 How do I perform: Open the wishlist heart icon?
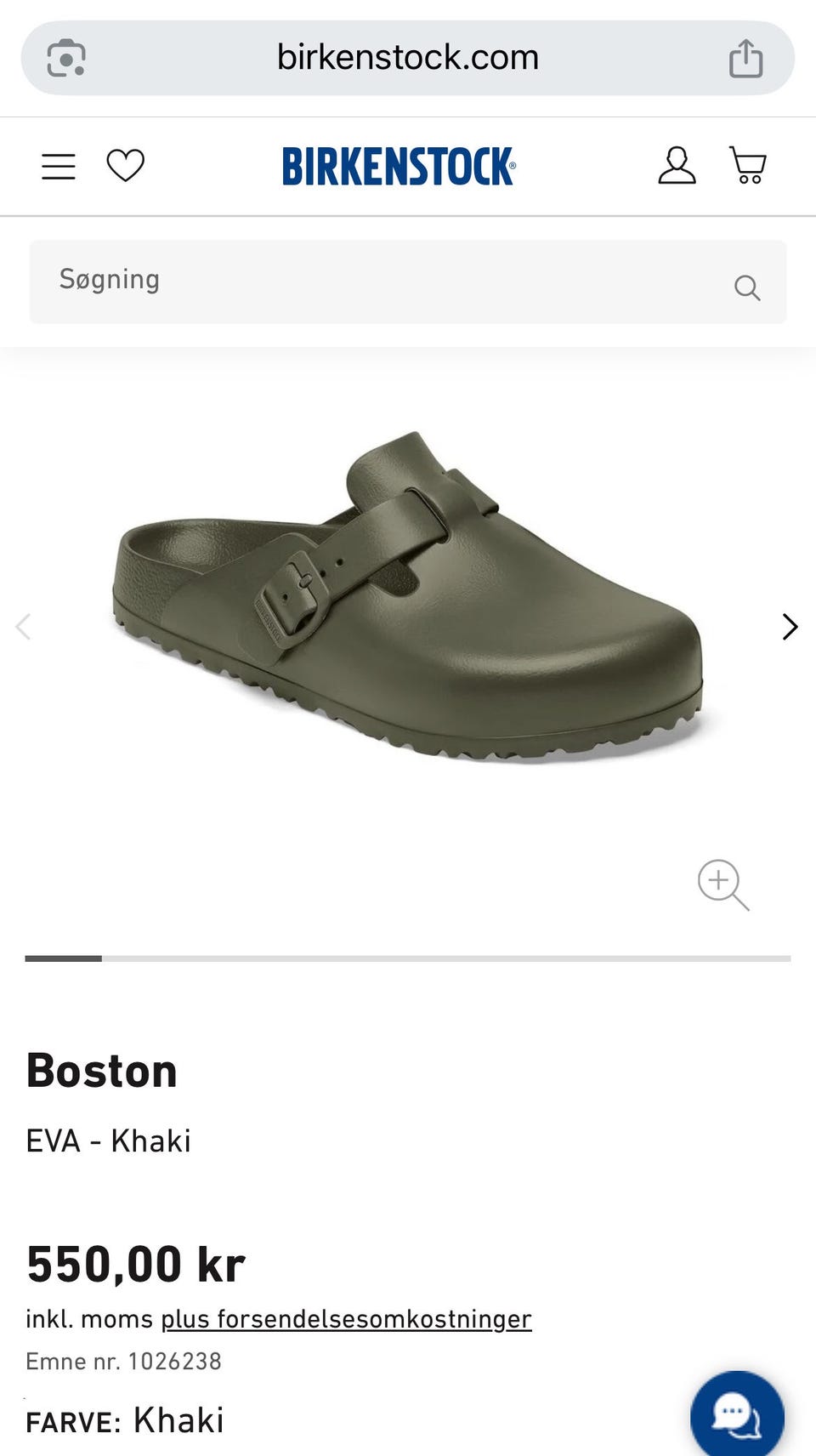click(x=126, y=165)
